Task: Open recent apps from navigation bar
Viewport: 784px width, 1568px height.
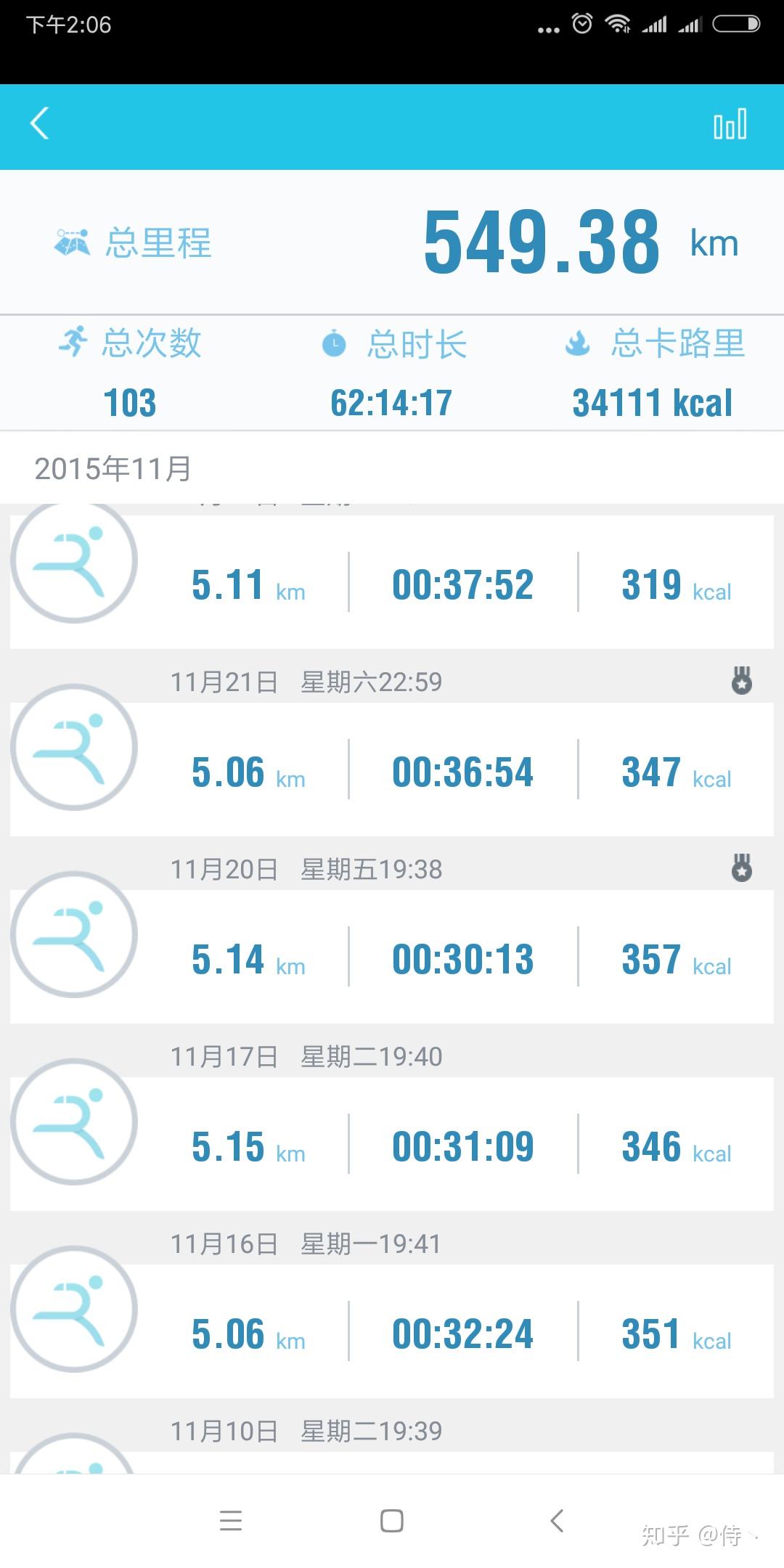Action: [x=231, y=1520]
